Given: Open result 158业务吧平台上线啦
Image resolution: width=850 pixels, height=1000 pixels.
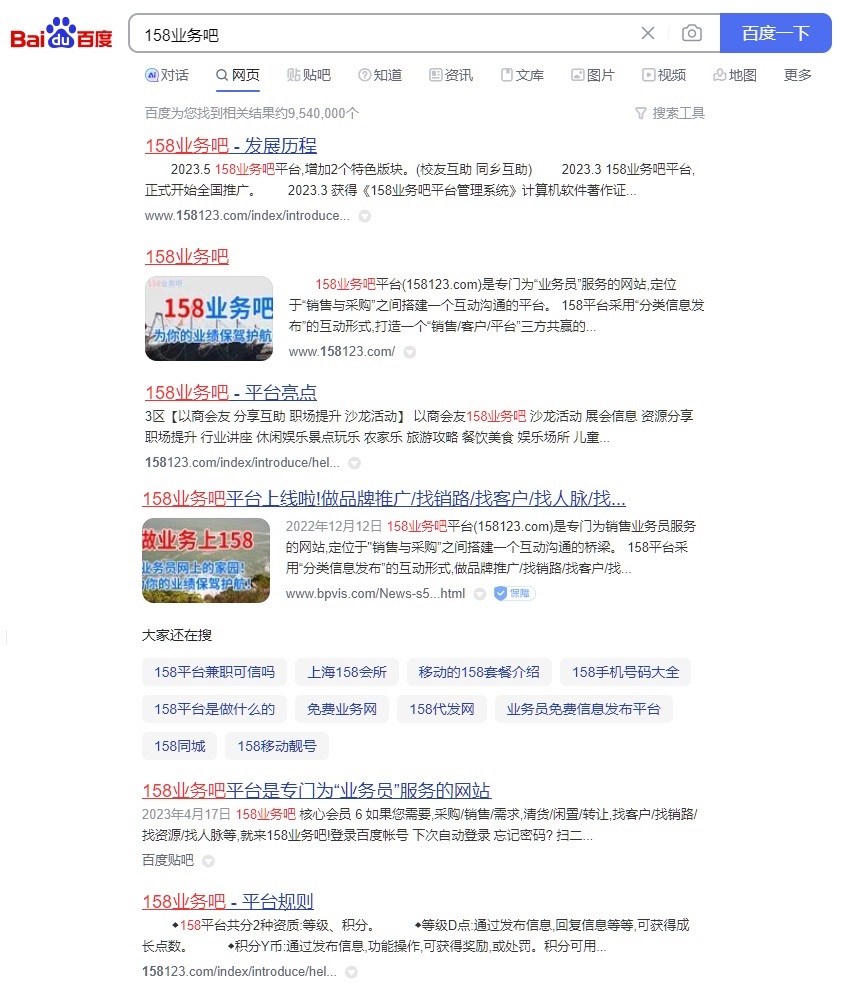Looking at the screenshot, I should coord(384,498).
